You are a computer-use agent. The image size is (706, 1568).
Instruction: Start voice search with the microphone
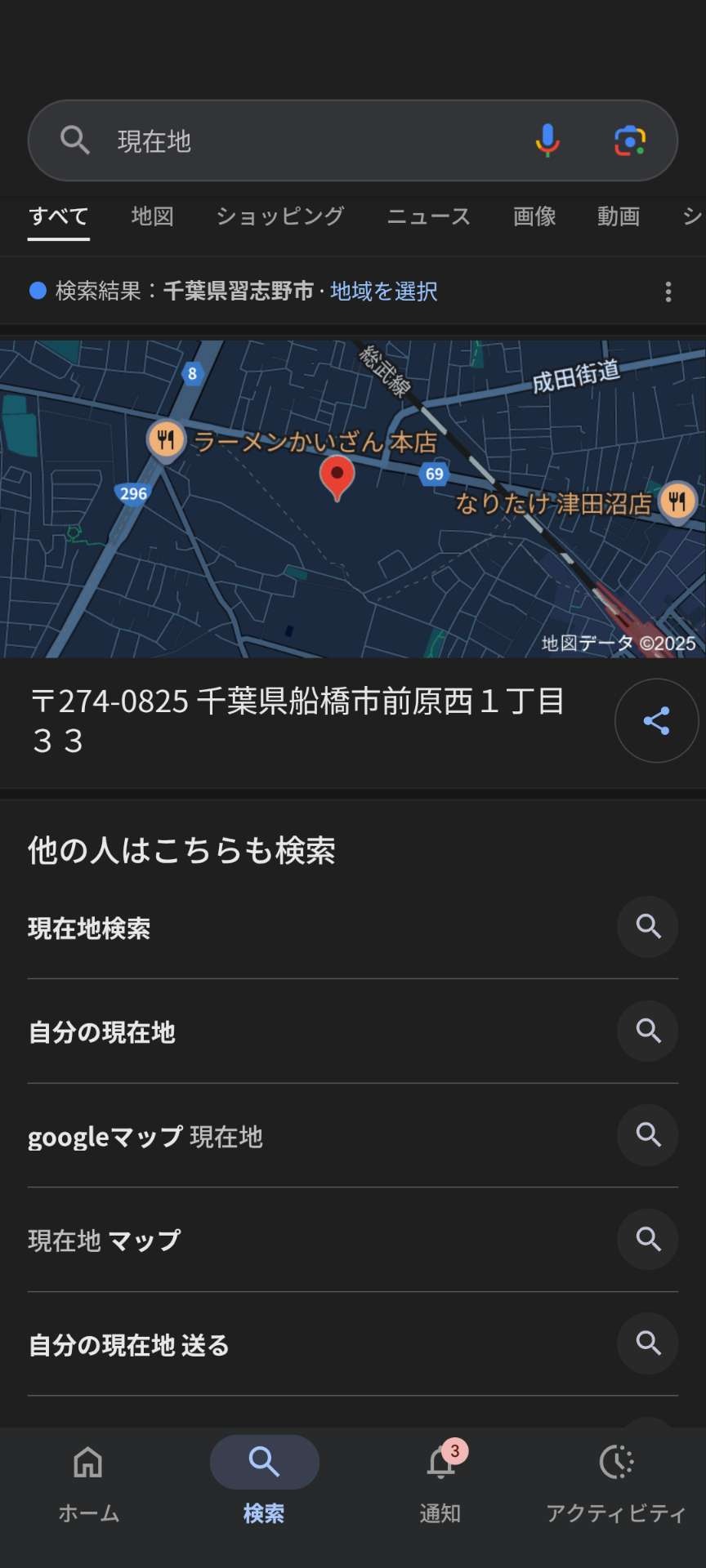tap(547, 140)
